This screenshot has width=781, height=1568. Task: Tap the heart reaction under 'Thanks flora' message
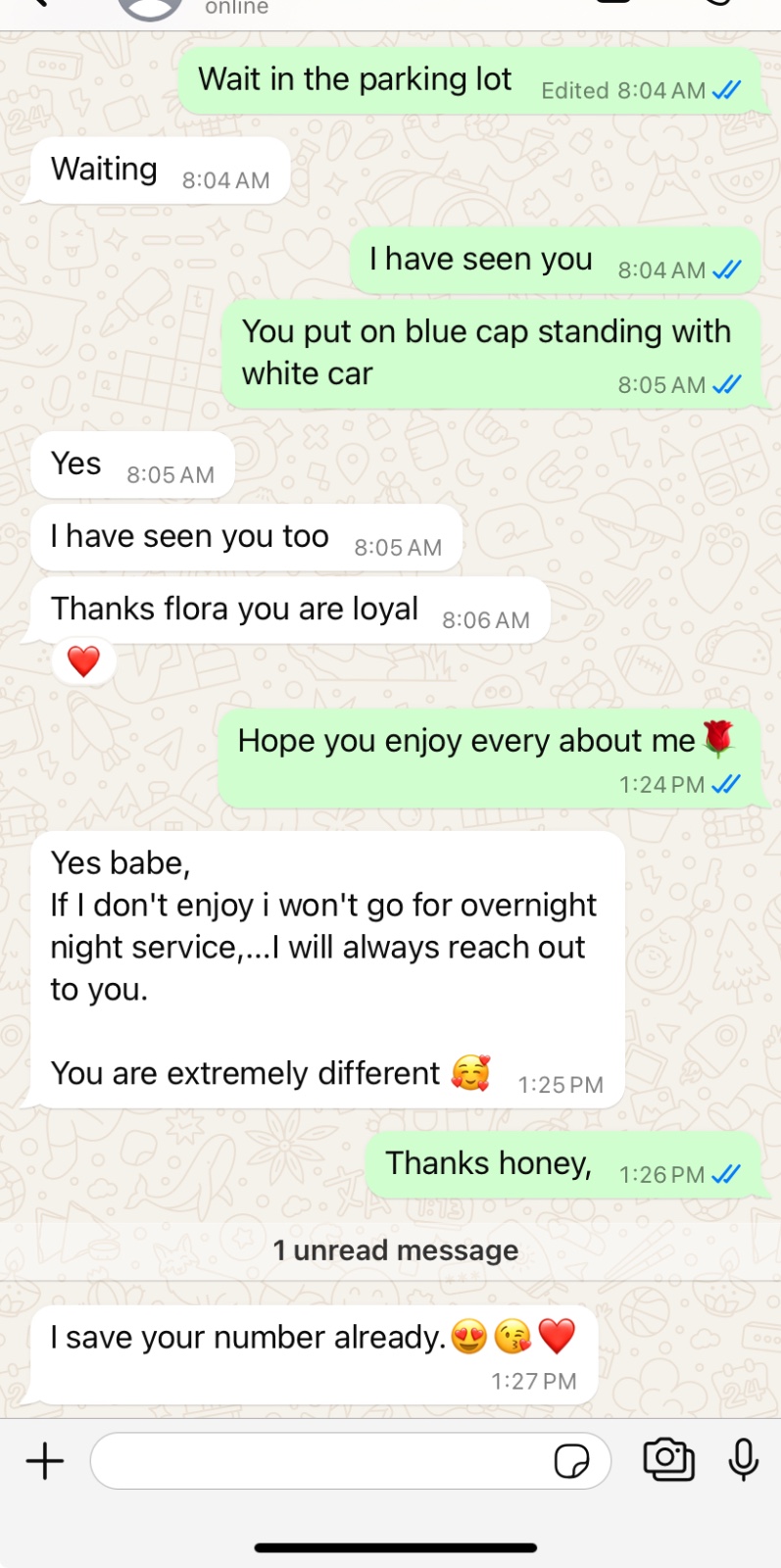tap(83, 661)
